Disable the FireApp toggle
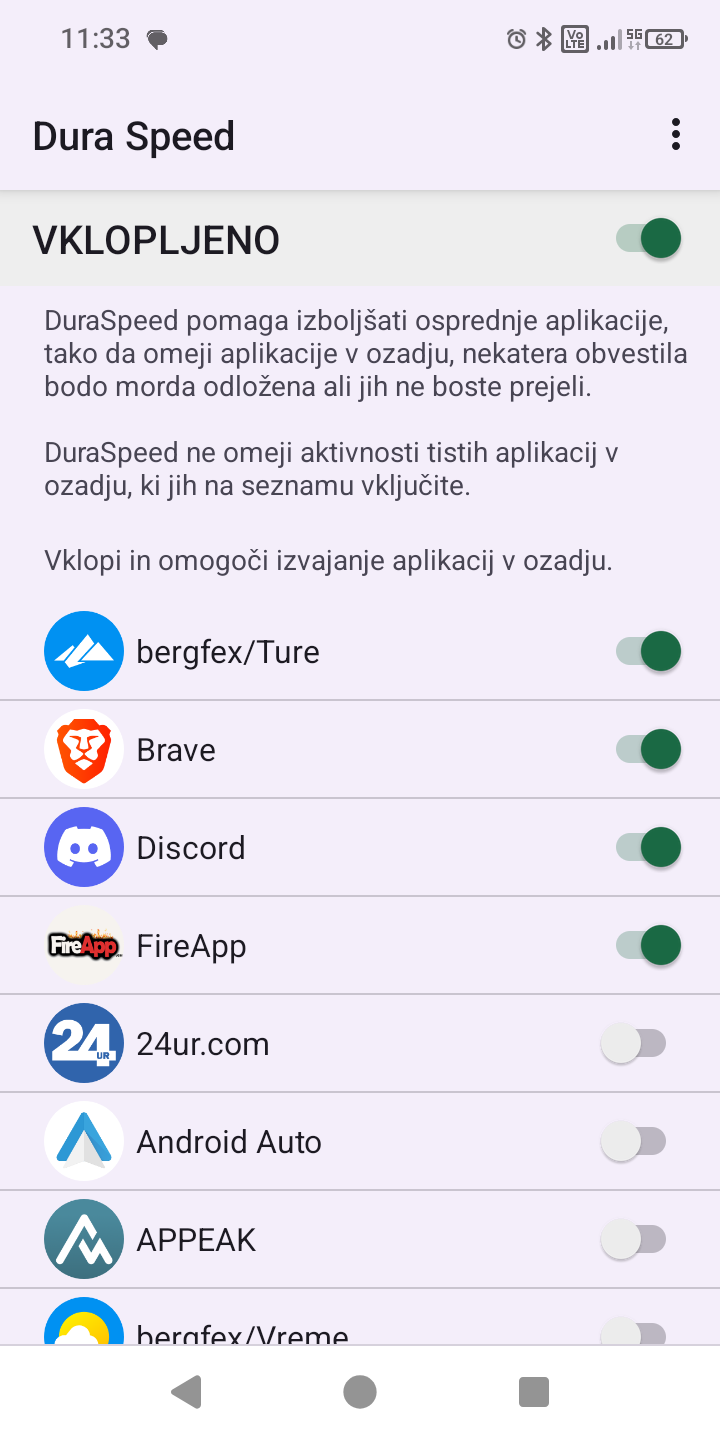The height and width of the screenshot is (1440, 720). 648,945
